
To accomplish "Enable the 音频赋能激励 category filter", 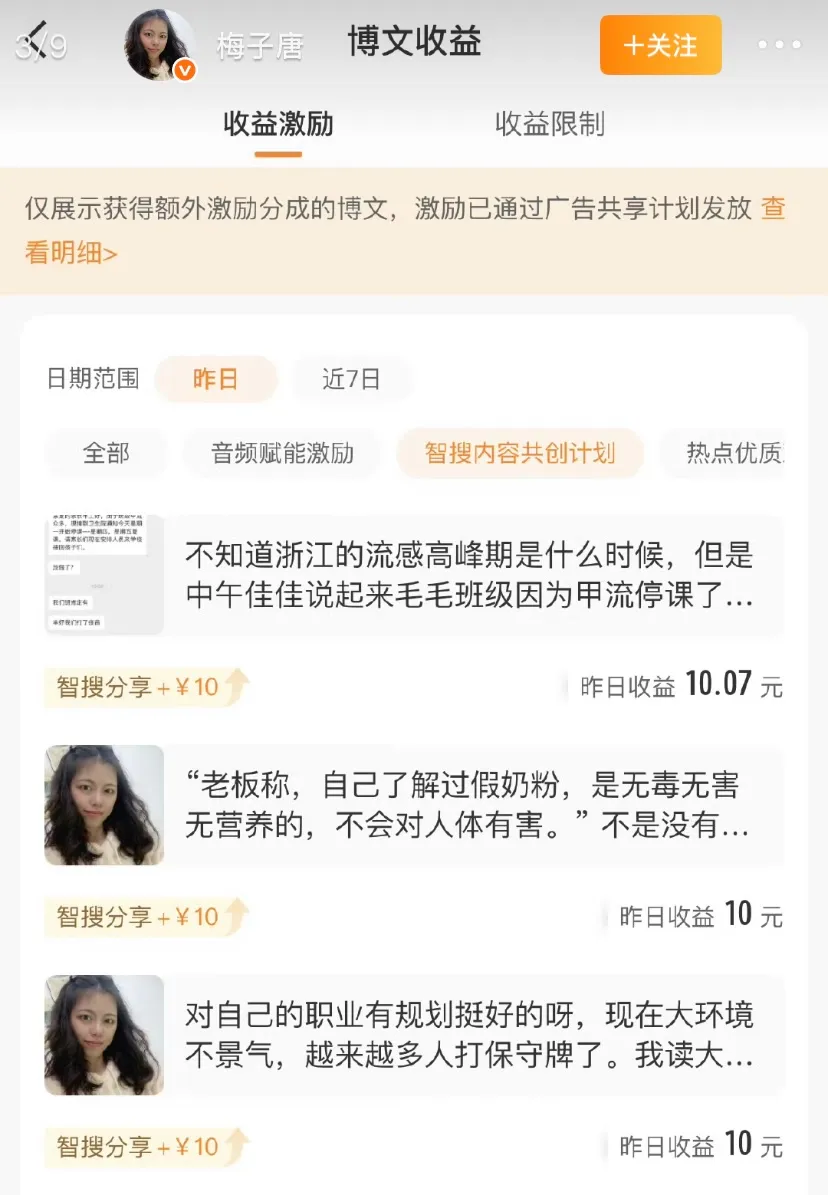I will pos(280,453).
